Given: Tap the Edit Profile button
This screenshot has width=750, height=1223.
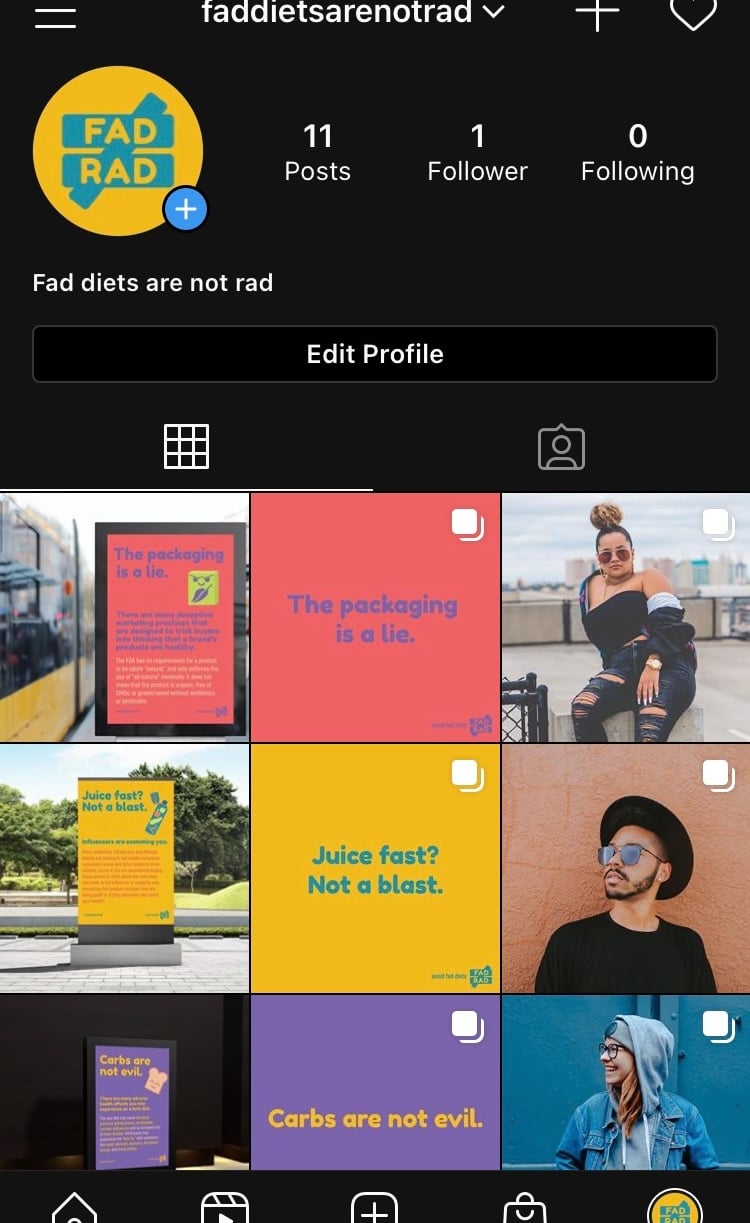Looking at the screenshot, I should (x=375, y=354).
